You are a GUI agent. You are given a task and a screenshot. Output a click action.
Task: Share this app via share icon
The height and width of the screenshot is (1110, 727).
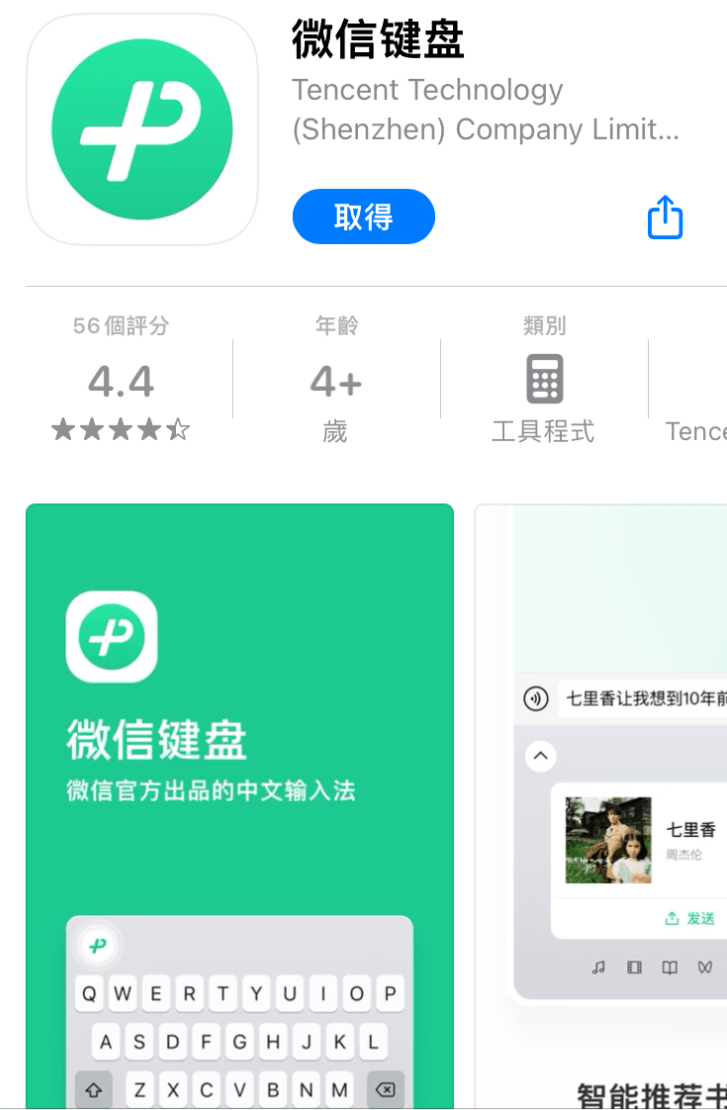(x=665, y=217)
